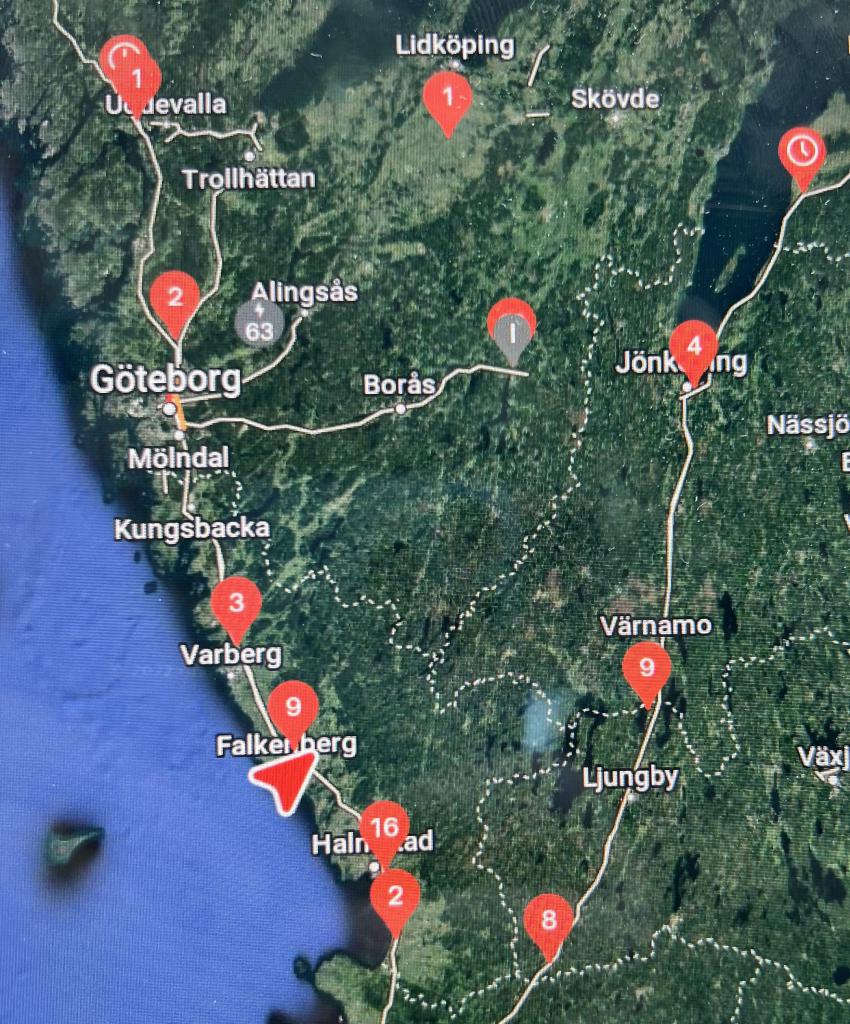Tap the pin 1 below Lidköping
Image resolution: width=850 pixels, height=1024 pixels.
click(x=447, y=97)
